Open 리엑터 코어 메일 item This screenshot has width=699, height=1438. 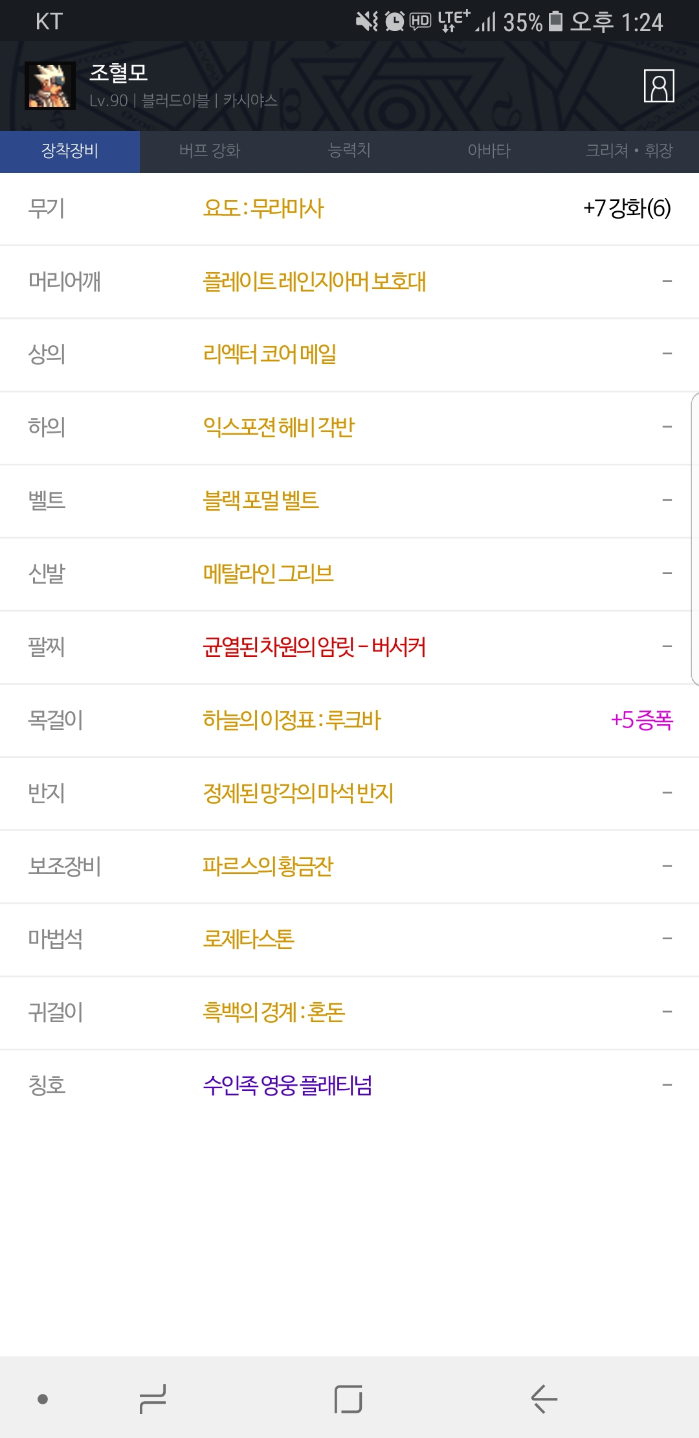coord(269,354)
